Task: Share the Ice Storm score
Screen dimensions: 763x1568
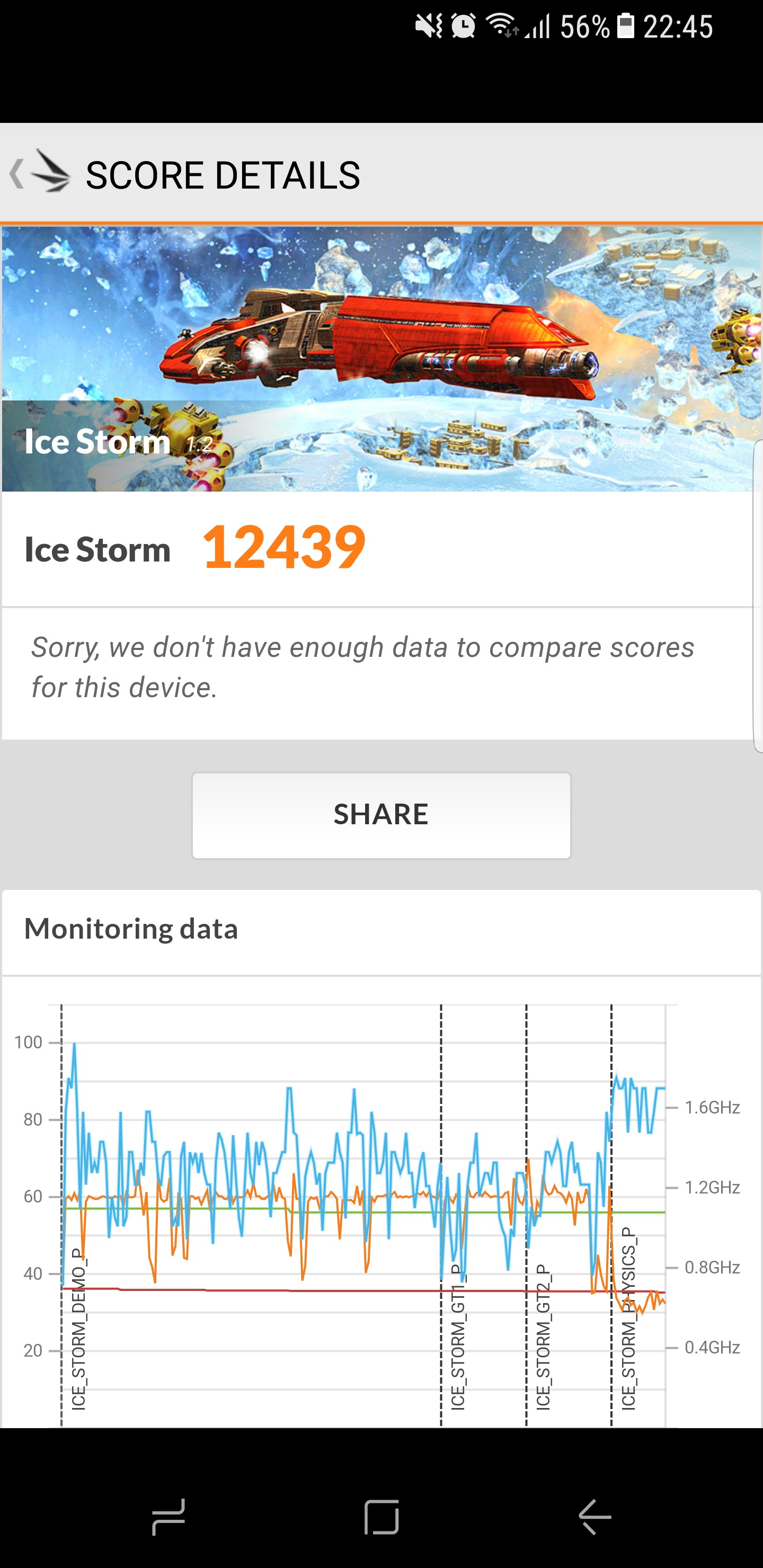Action: pos(381,815)
